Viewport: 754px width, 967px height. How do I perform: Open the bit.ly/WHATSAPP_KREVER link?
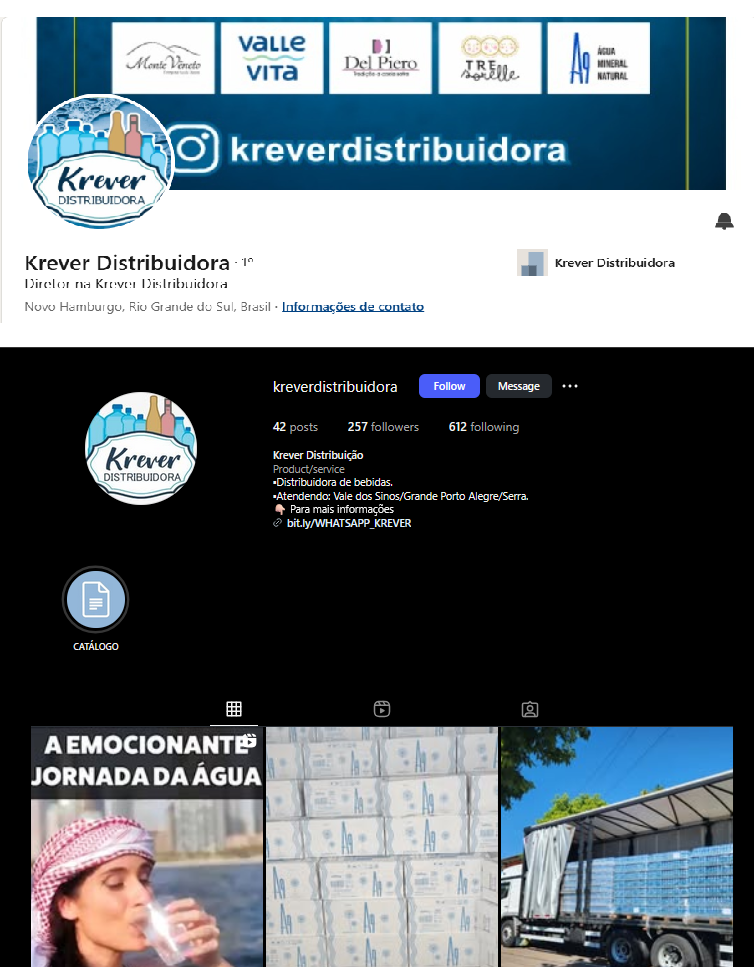[x=348, y=523]
